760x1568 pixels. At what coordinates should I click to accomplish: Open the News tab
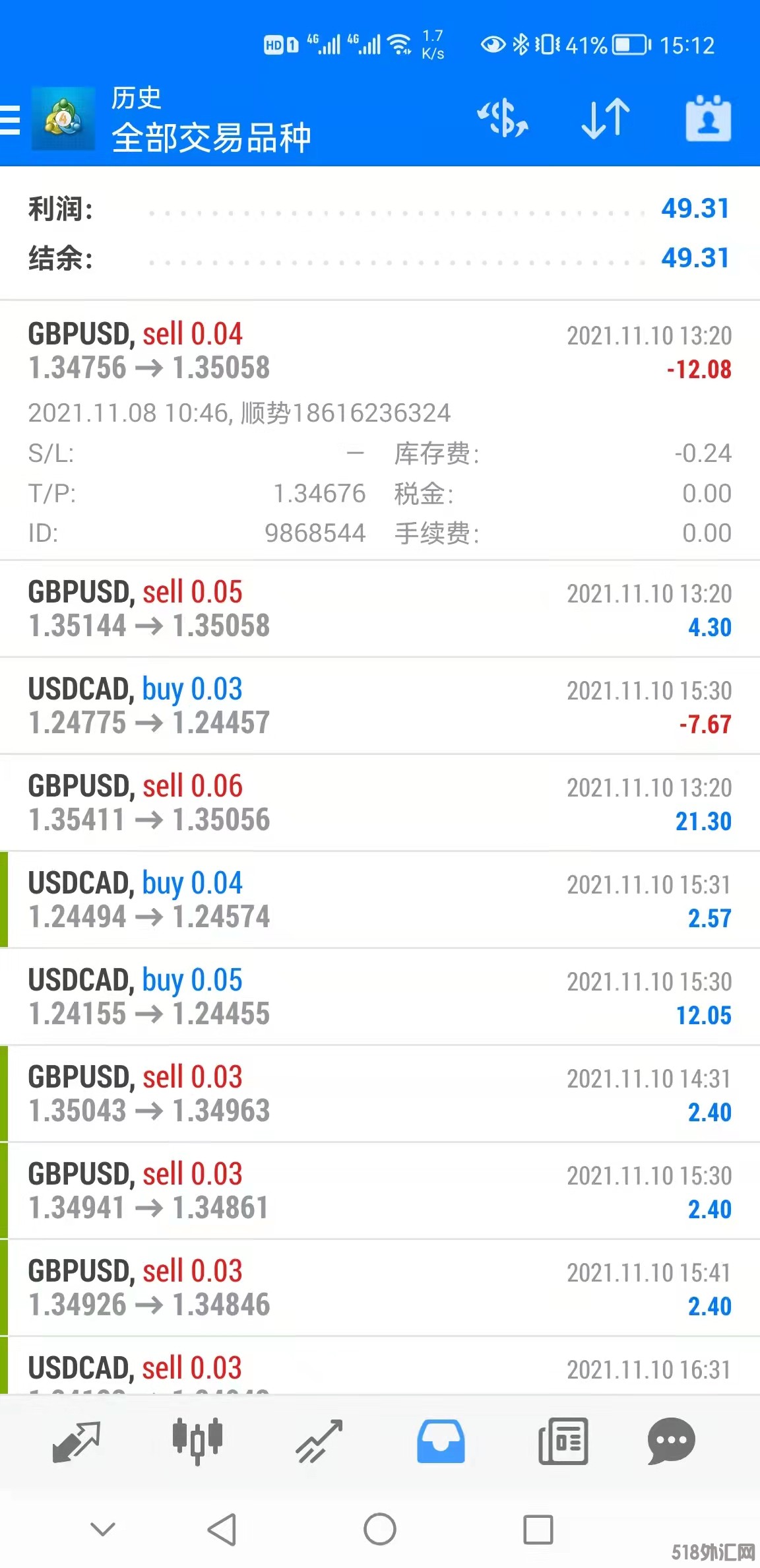coord(563,1441)
